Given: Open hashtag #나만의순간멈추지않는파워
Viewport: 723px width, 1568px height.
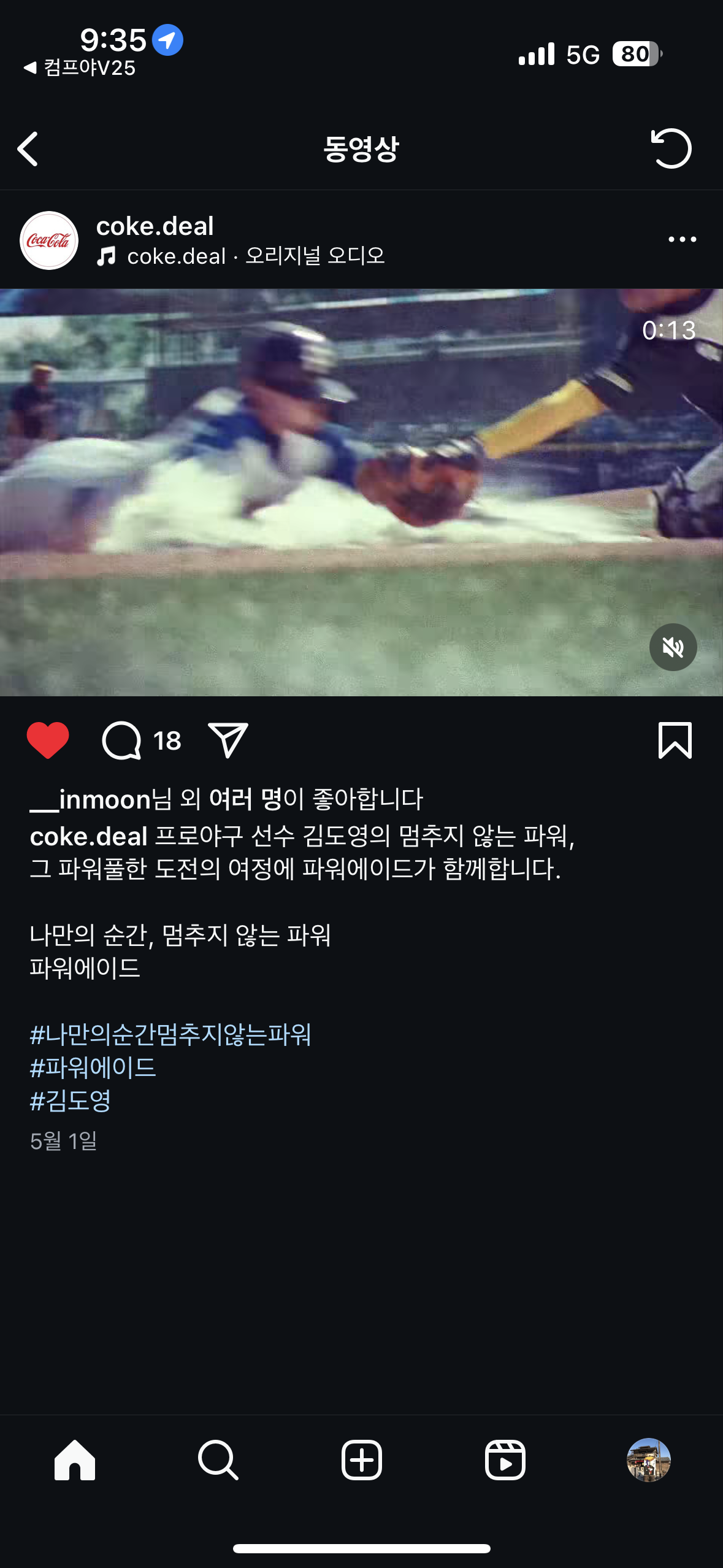Looking at the screenshot, I should coord(170,1035).
